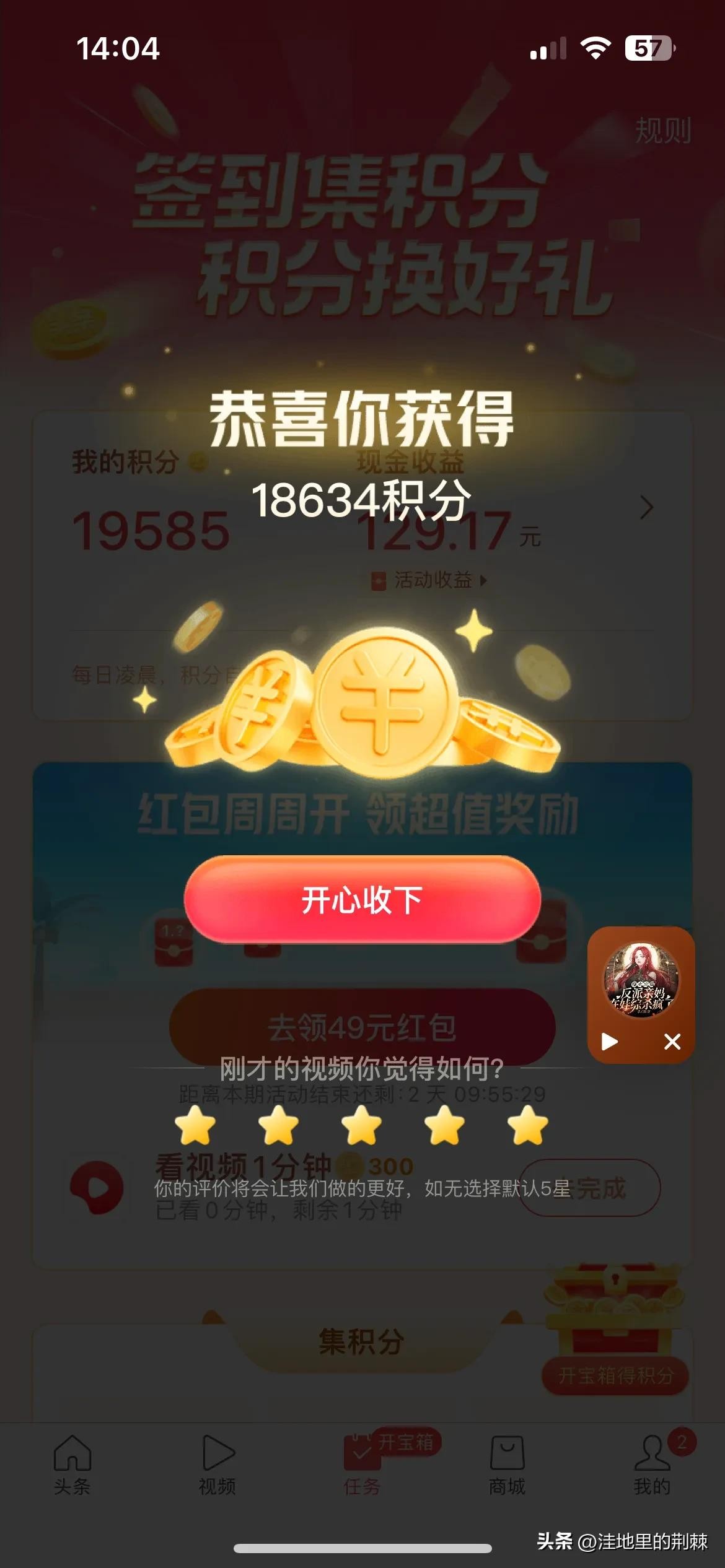The height and width of the screenshot is (1568, 725).
Task: Play the floating audio mini player
Action: [610, 1042]
